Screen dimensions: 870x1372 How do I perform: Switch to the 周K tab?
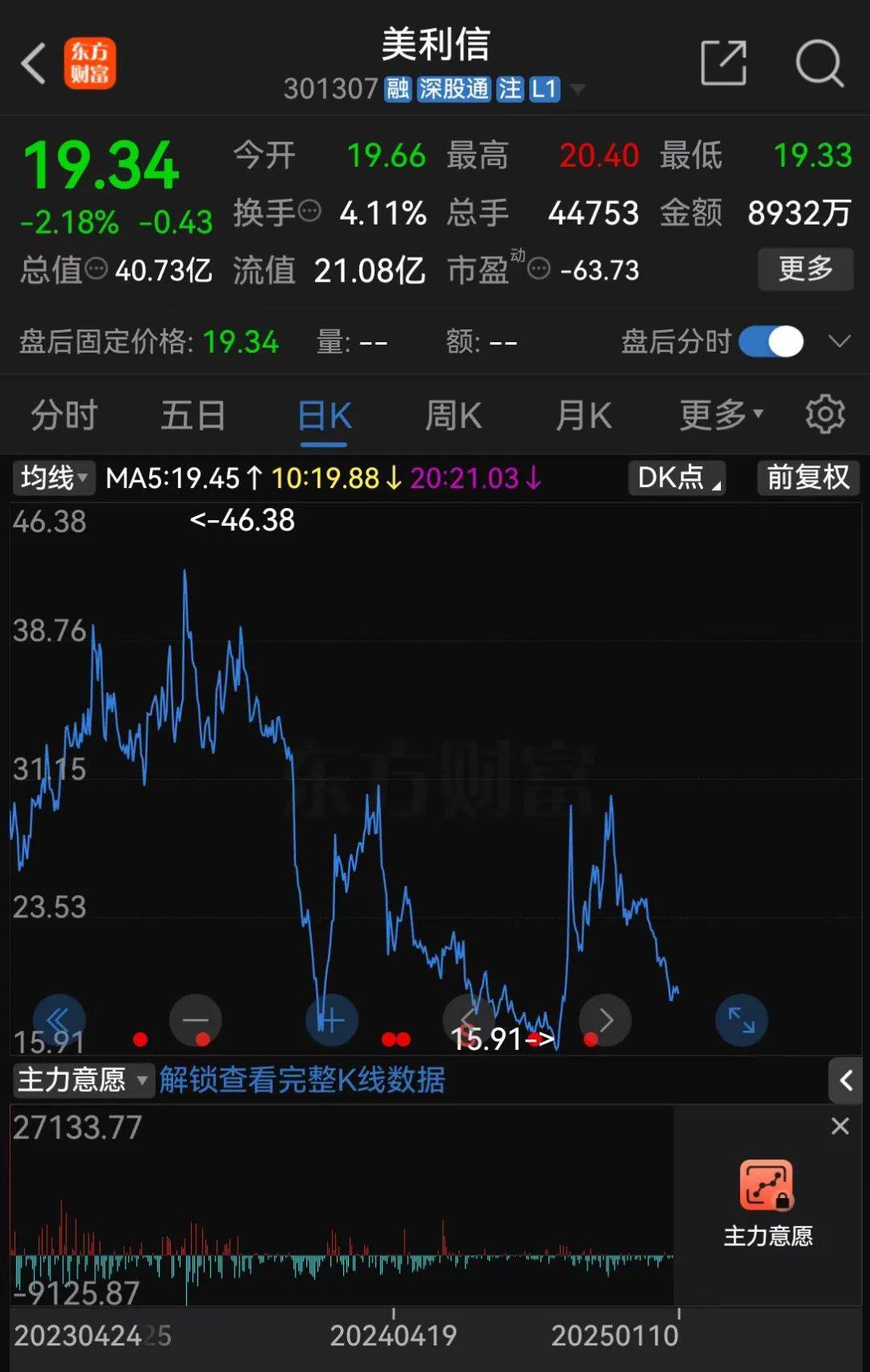tap(452, 414)
